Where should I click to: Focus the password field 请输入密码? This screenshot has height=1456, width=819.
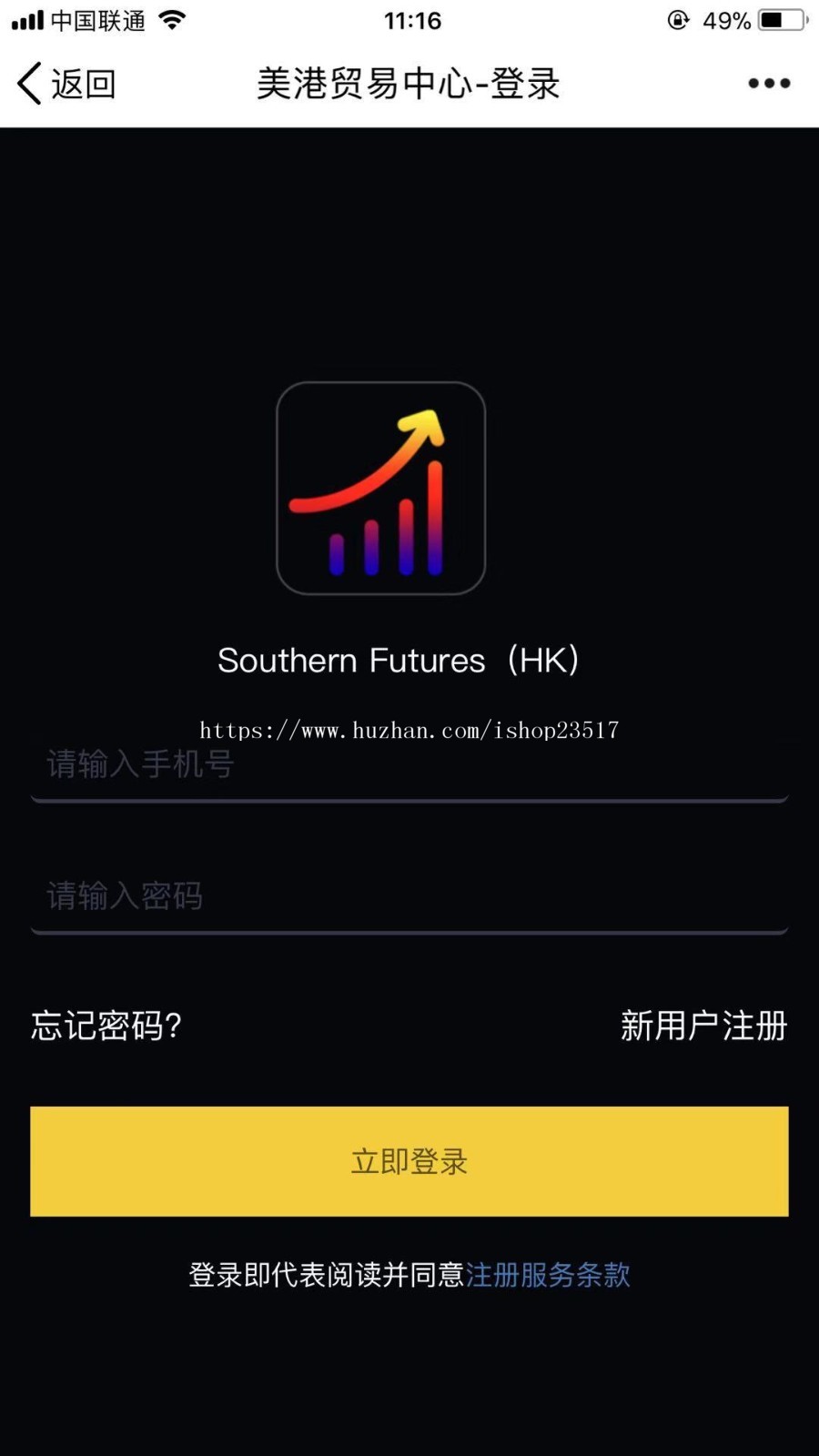click(409, 896)
